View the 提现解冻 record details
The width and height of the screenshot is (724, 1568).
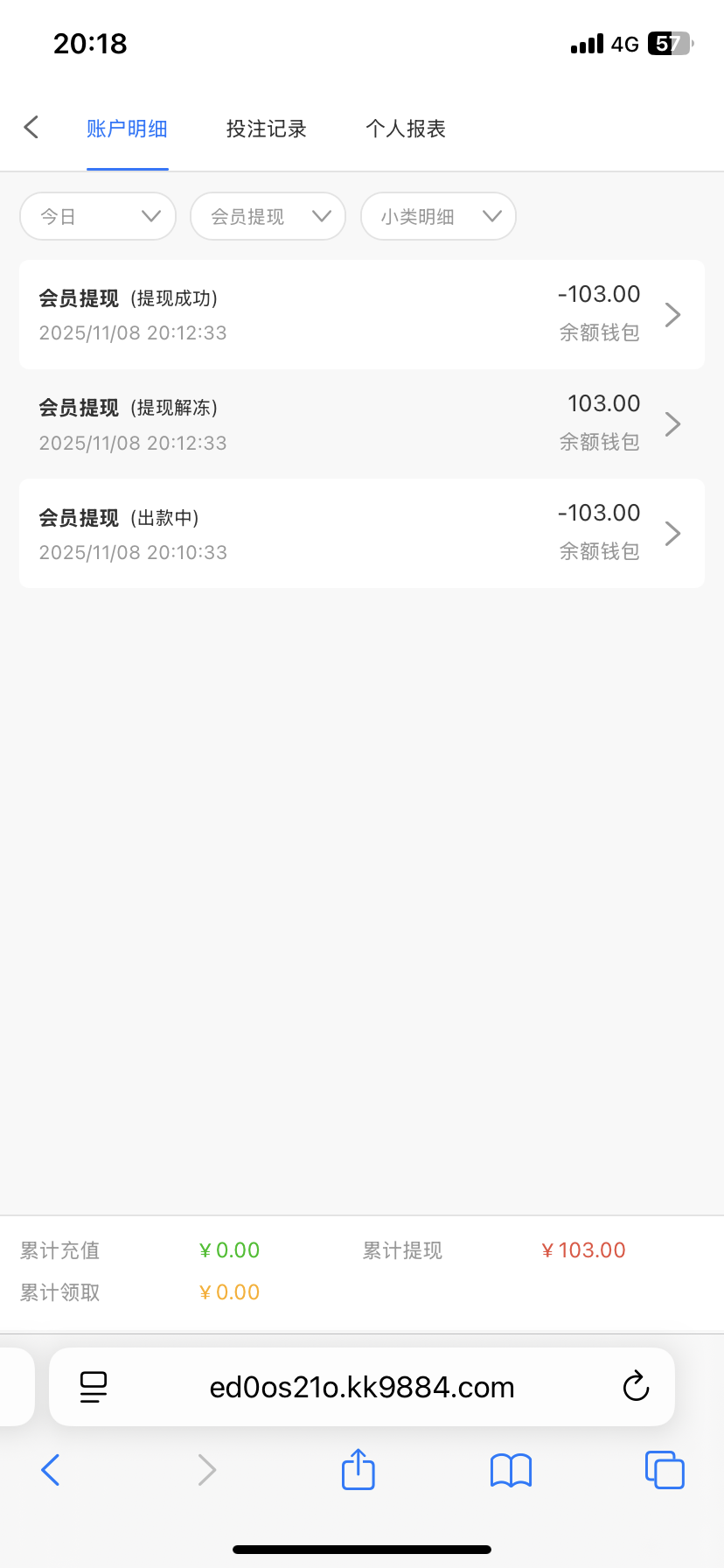point(361,424)
